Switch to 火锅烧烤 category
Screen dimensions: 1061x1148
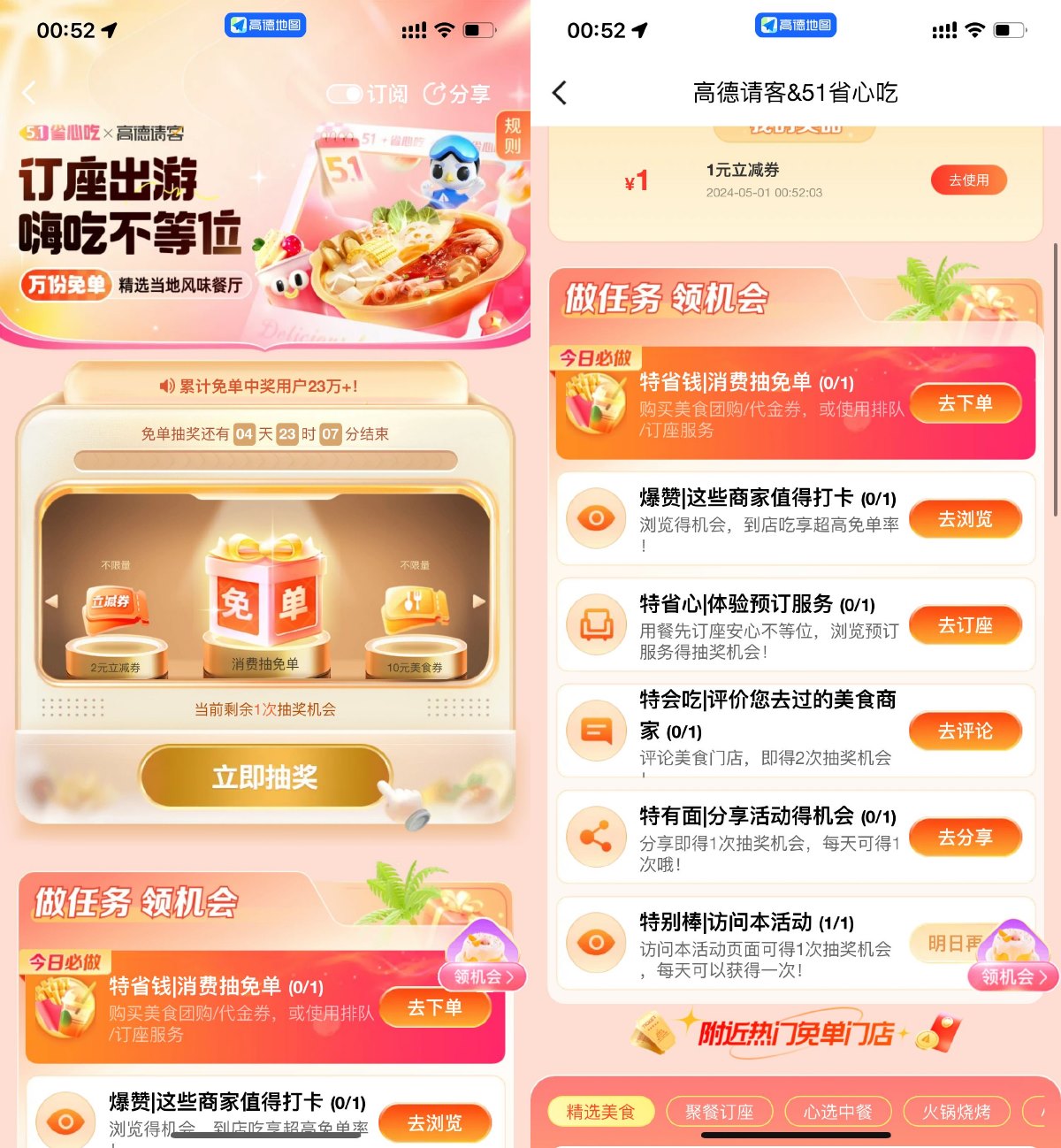coord(956,1112)
